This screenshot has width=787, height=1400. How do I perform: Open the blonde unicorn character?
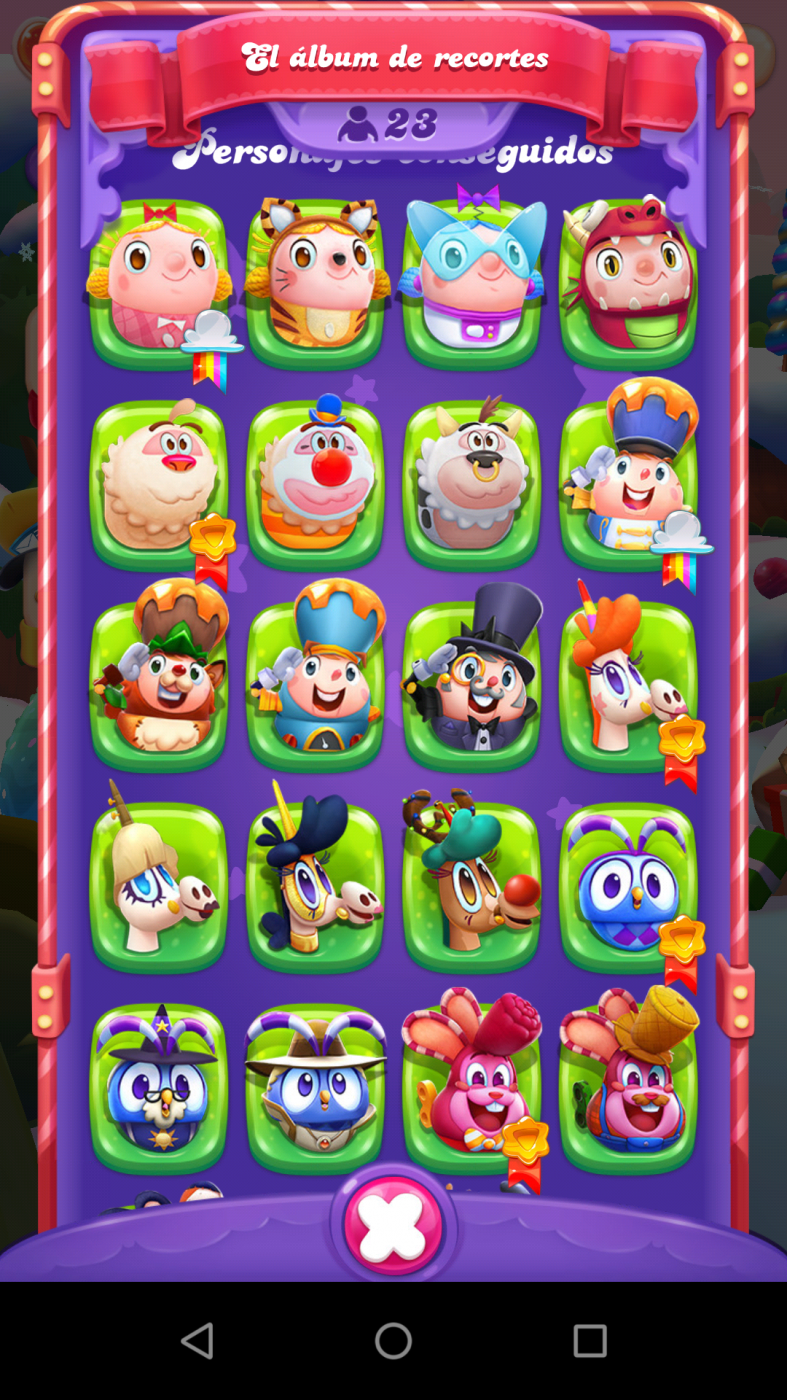158,885
